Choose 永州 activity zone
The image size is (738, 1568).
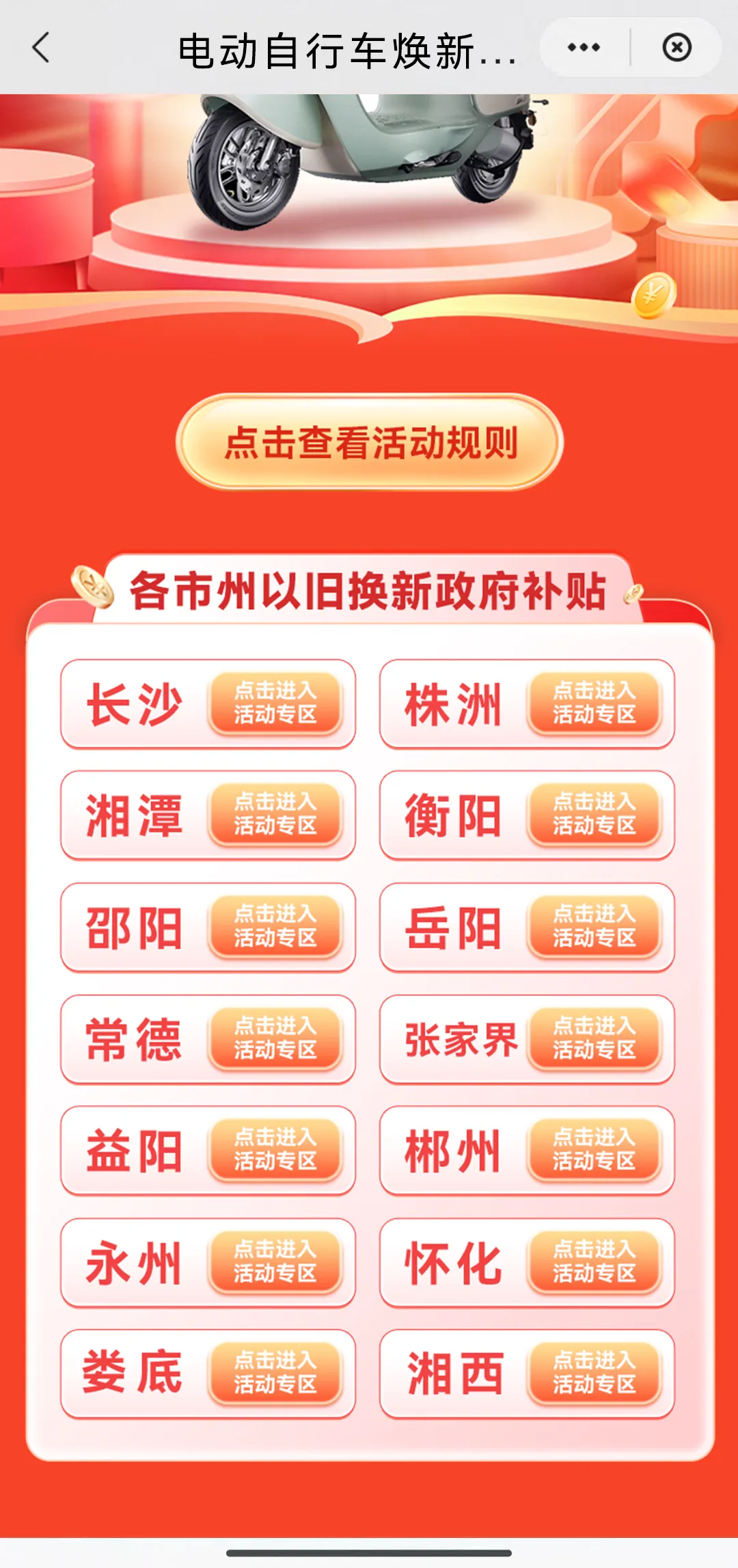point(275,1262)
